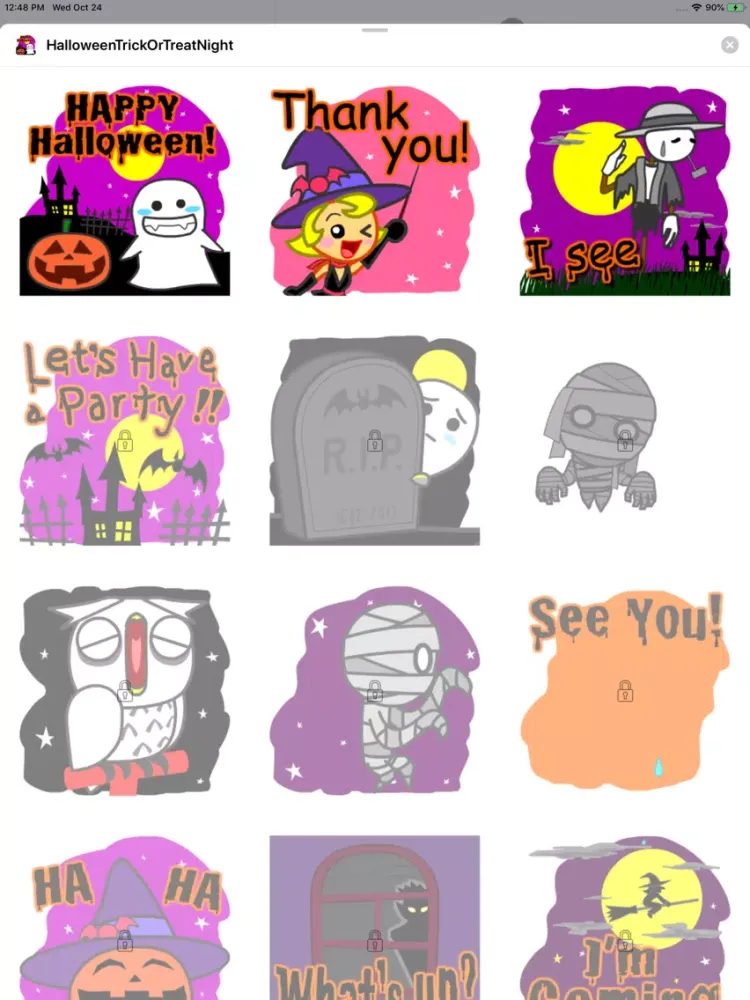Tap the padlock on the walking mummy sticker
Screen dimensions: 750x1000
pos(374,688)
